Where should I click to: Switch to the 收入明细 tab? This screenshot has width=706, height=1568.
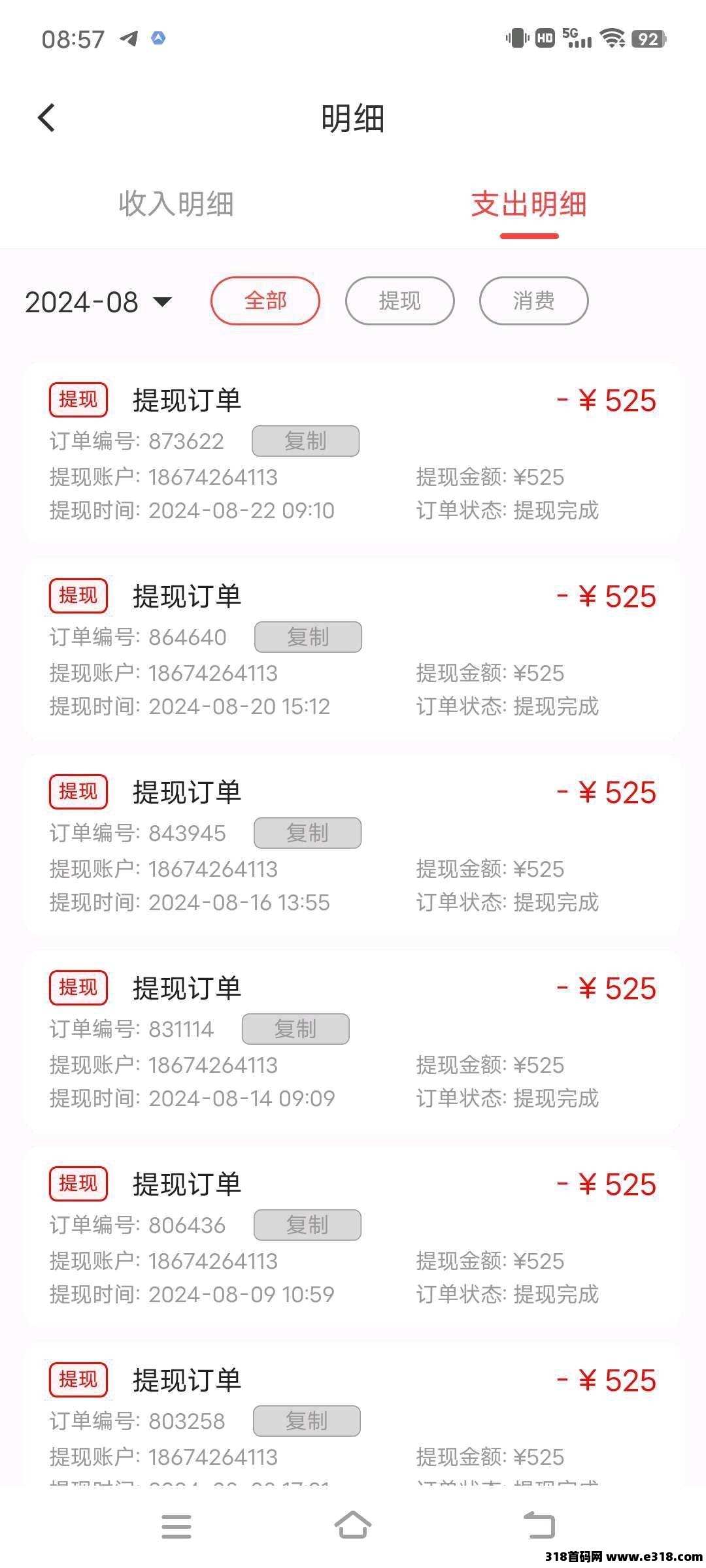(176, 204)
